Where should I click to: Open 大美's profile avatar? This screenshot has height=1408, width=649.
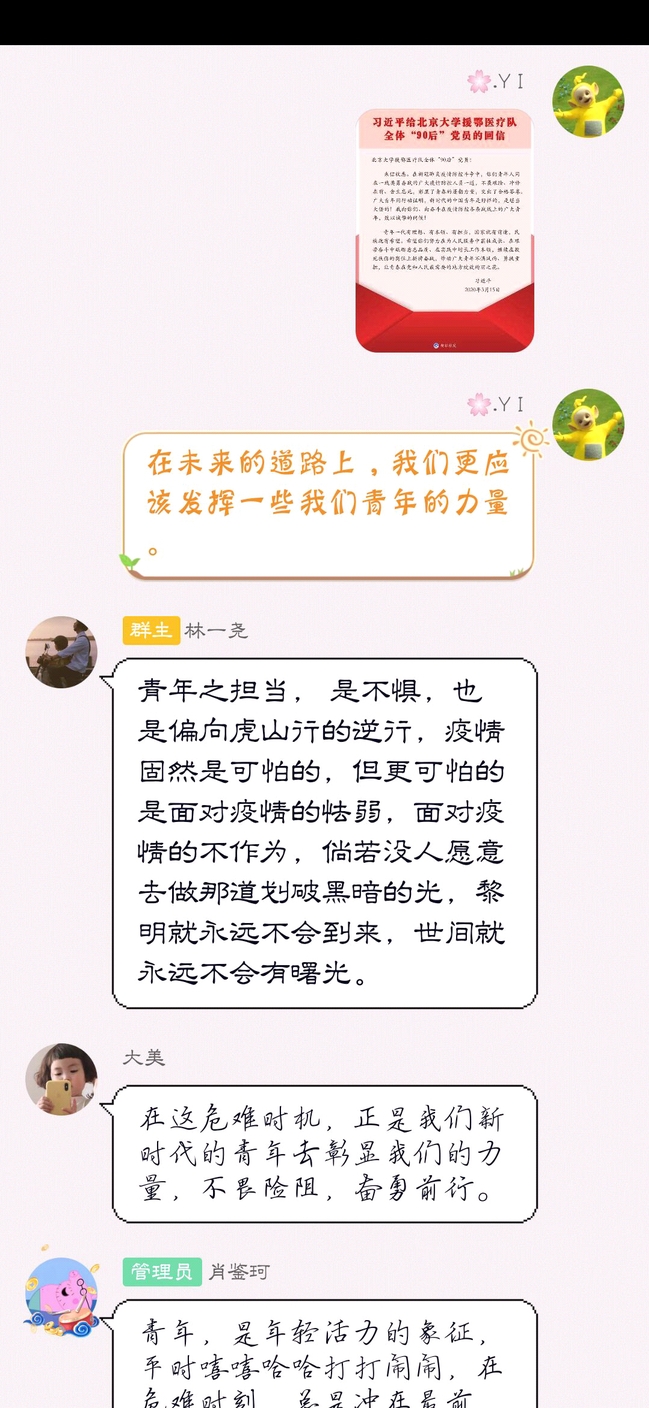(61, 1079)
